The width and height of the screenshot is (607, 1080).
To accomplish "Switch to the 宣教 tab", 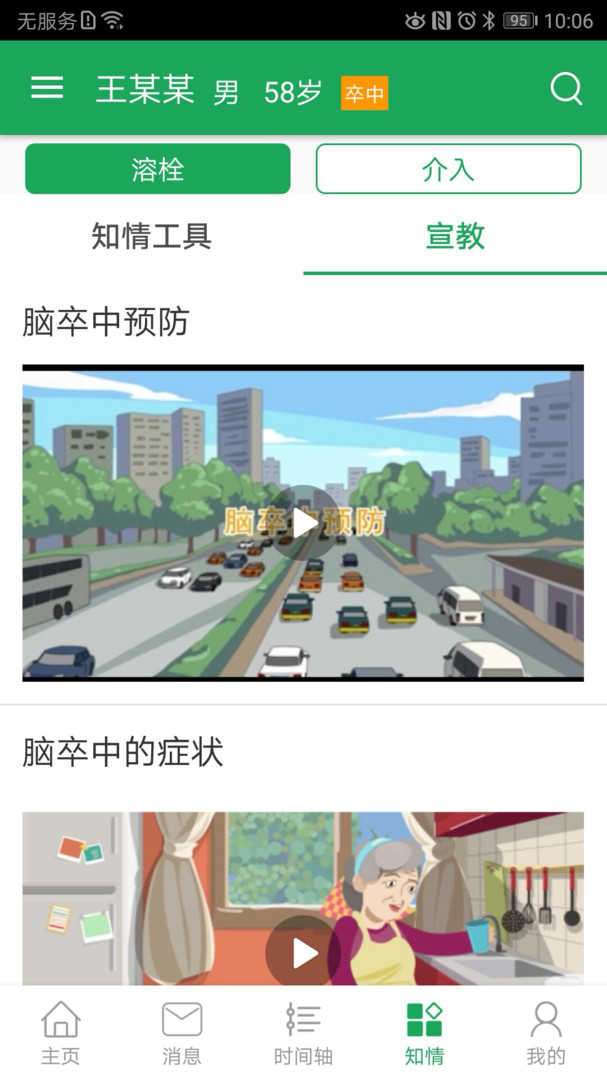I will [x=455, y=237].
